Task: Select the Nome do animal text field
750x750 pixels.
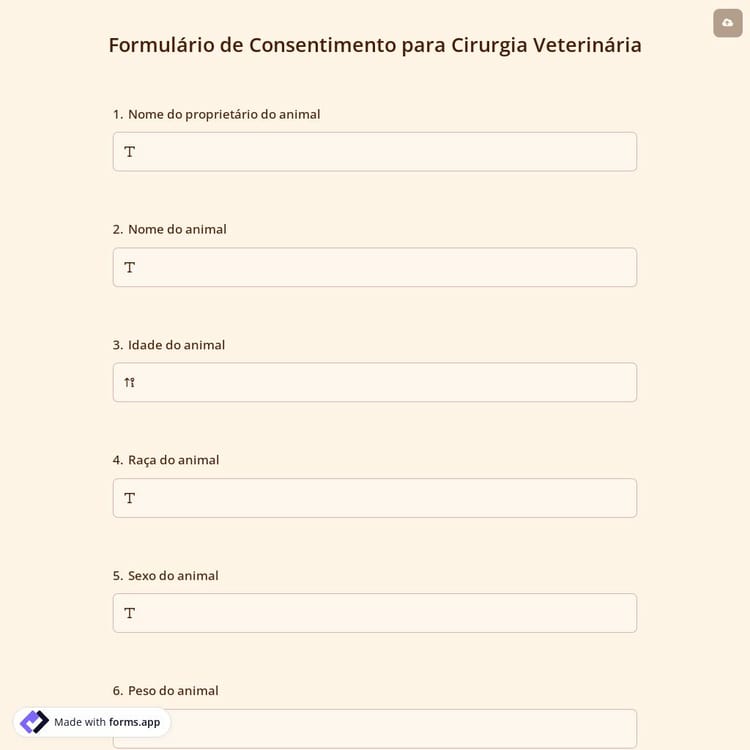Action: pos(374,267)
